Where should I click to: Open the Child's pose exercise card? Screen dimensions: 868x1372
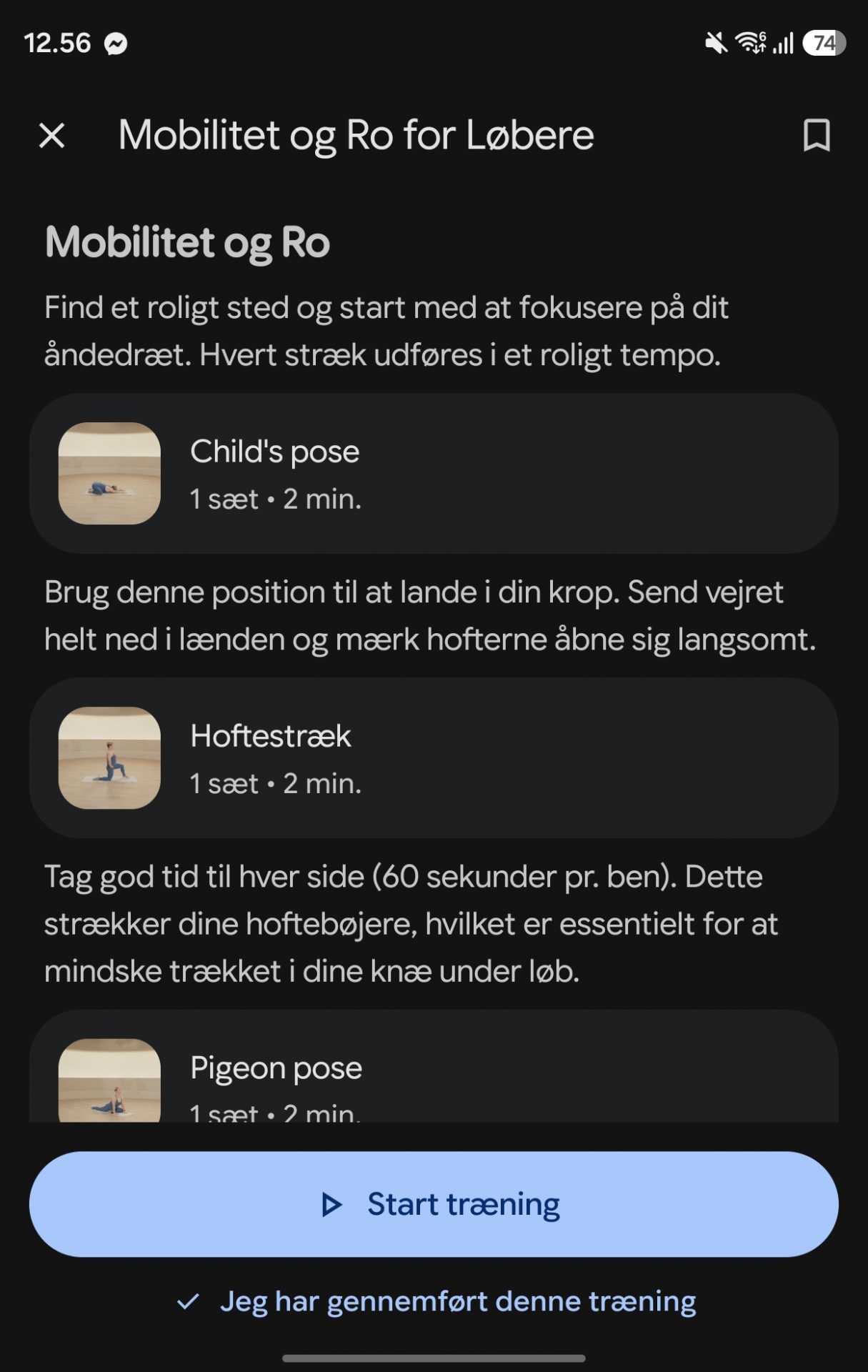pos(434,473)
